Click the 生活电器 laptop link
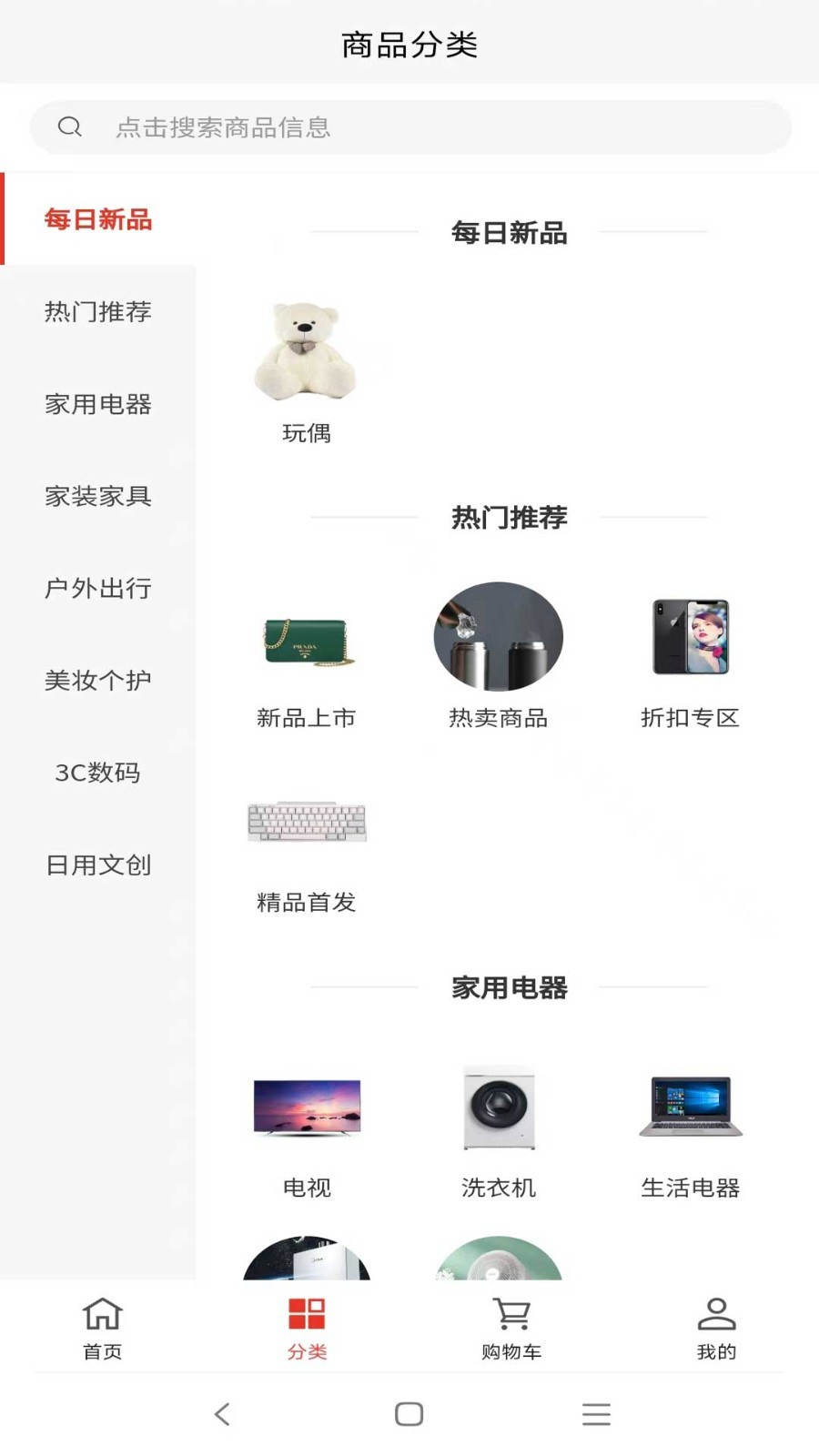Image resolution: width=819 pixels, height=1456 pixels. [x=690, y=1106]
